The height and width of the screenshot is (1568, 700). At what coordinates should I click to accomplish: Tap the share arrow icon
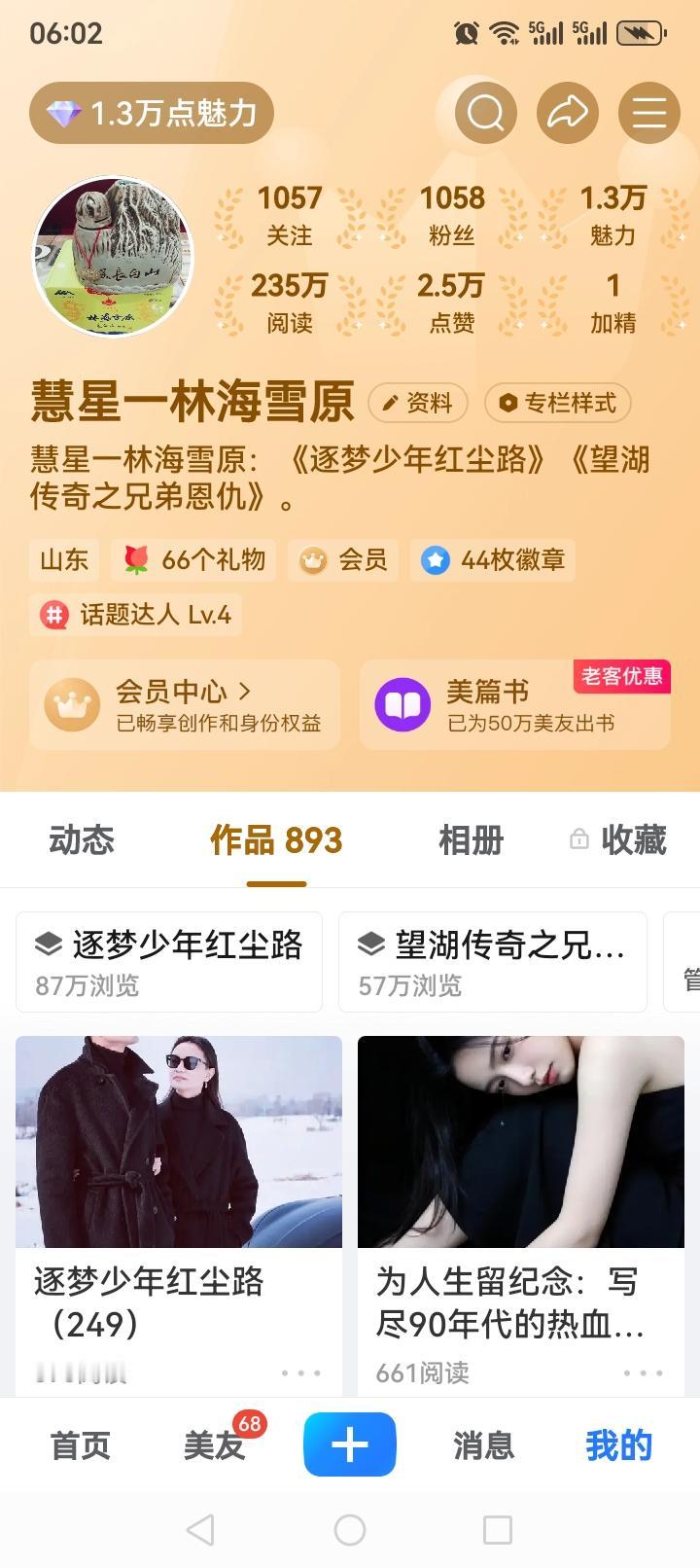pos(567,112)
